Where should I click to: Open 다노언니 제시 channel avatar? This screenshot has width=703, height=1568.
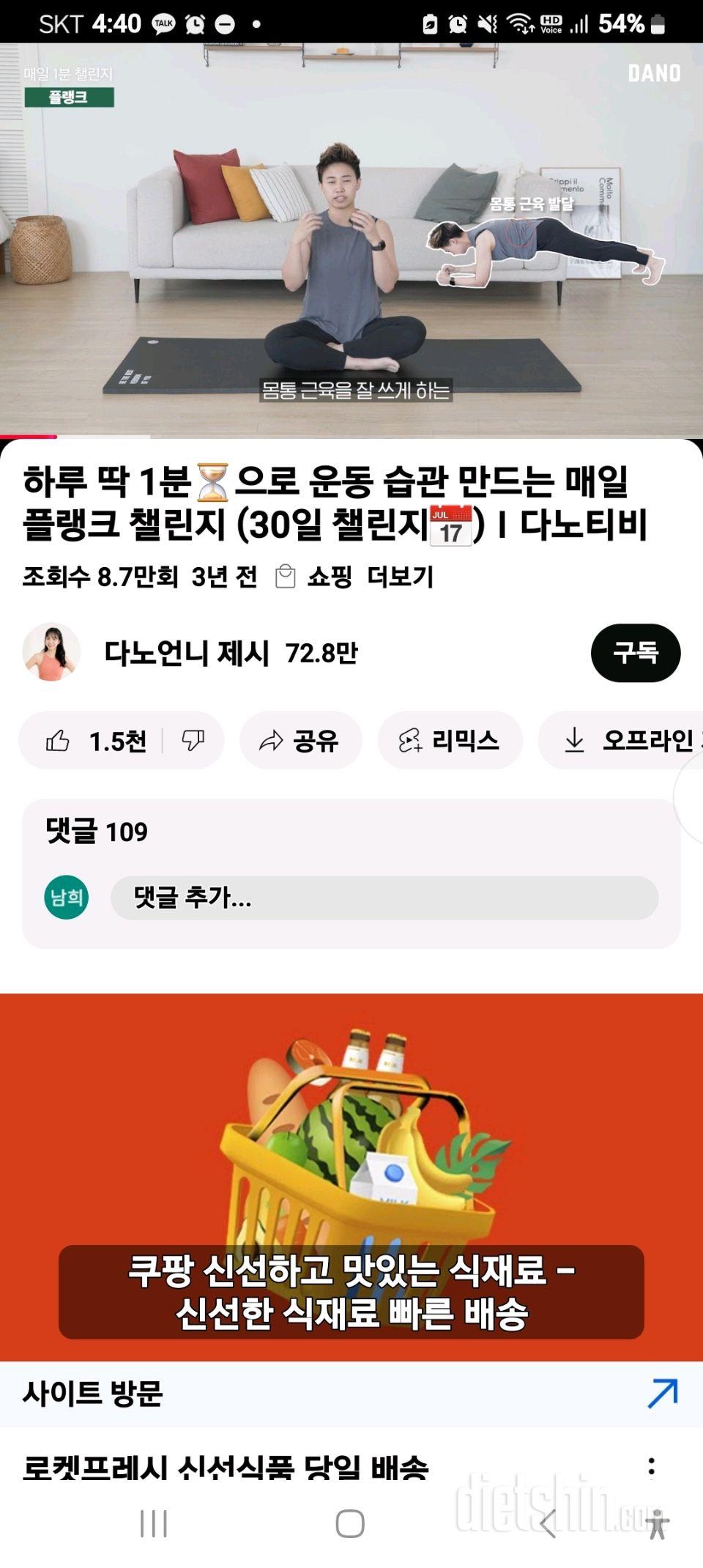[x=51, y=652]
